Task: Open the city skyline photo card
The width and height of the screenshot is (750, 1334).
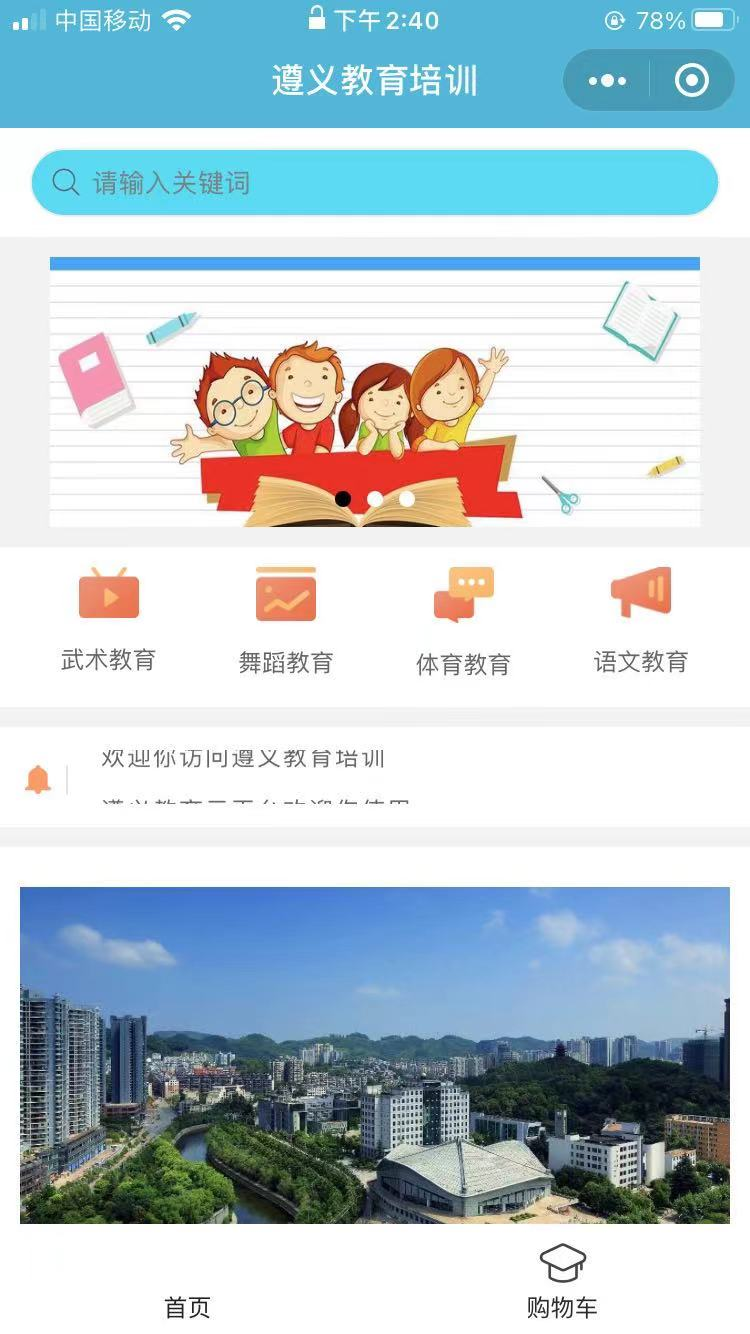Action: point(375,1055)
